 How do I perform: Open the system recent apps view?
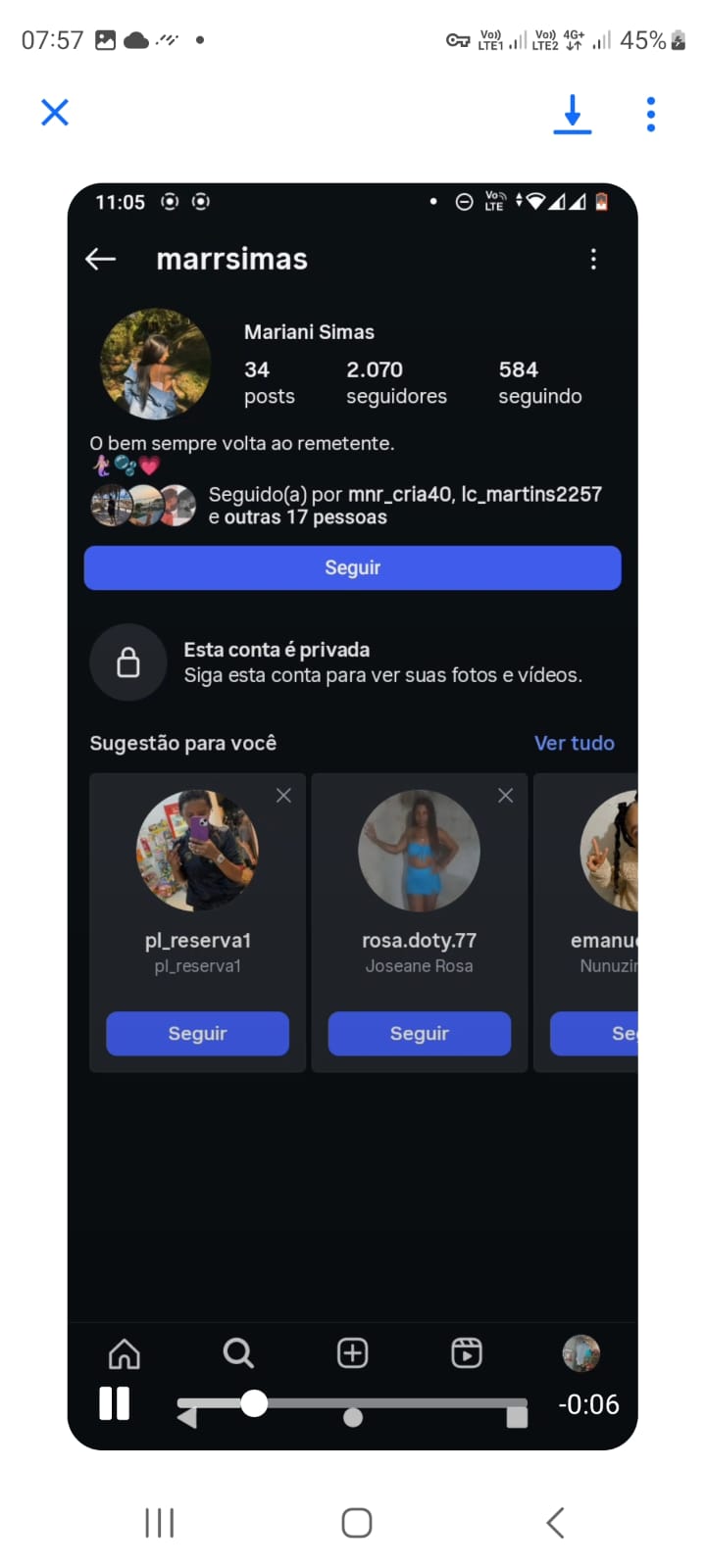click(159, 1522)
